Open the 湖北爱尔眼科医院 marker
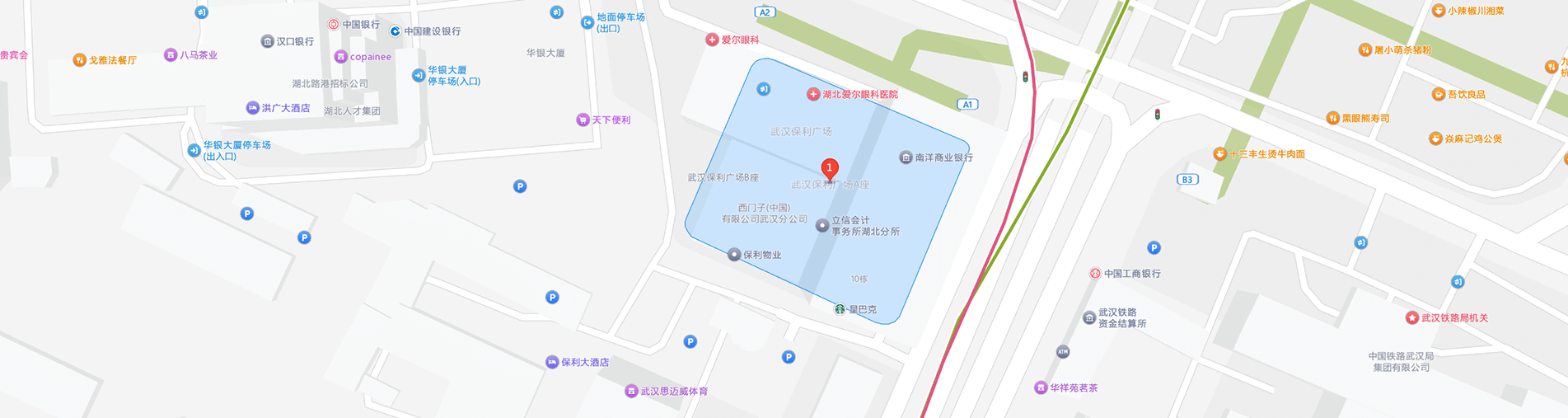The width and height of the screenshot is (1568, 418). pos(813,95)
